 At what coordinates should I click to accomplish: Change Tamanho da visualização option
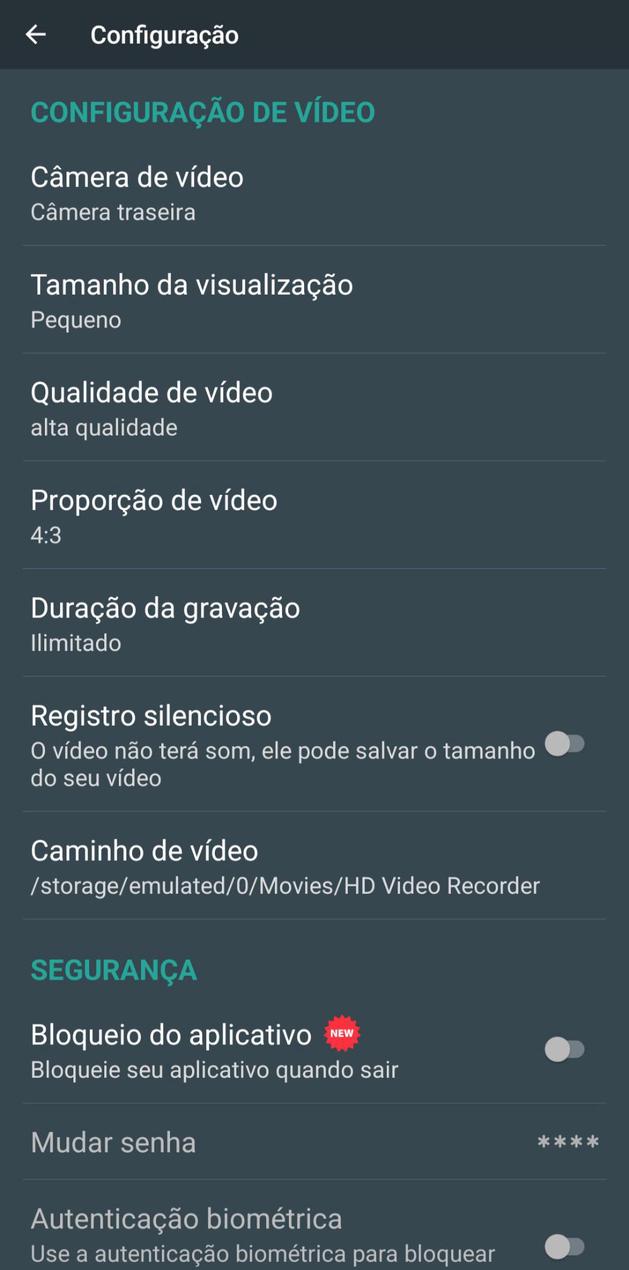314,300
